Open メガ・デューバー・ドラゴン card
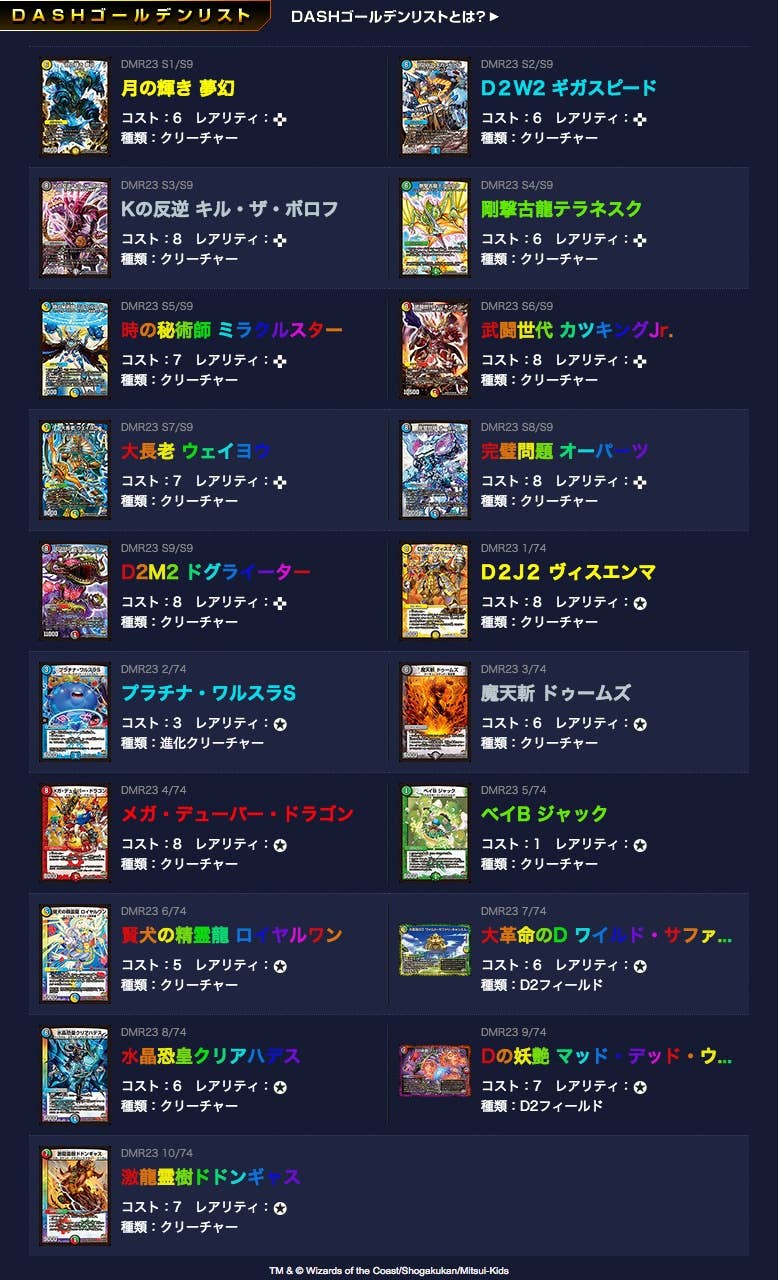The width and height of the screenshot is (778, 1280). click(237, 814)
